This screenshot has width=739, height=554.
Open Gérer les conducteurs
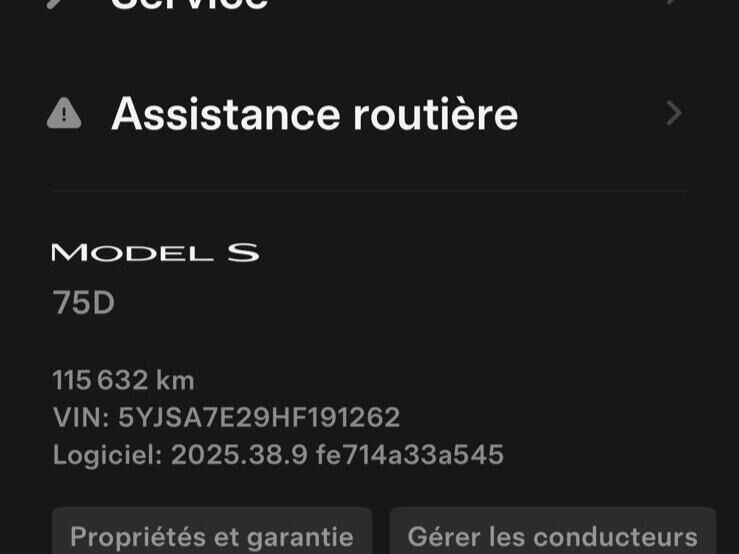pos(552,535)
